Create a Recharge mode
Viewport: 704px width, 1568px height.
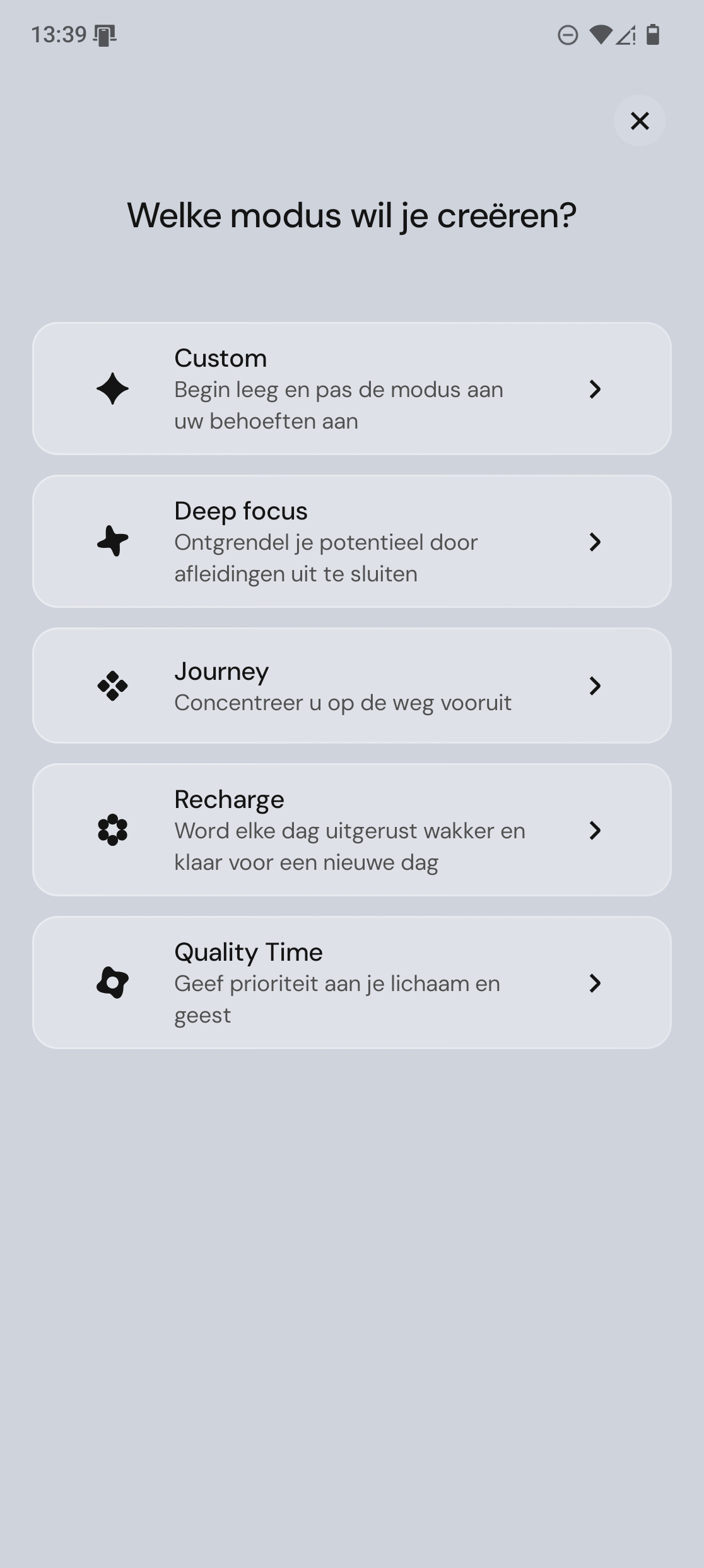point(351,830)
